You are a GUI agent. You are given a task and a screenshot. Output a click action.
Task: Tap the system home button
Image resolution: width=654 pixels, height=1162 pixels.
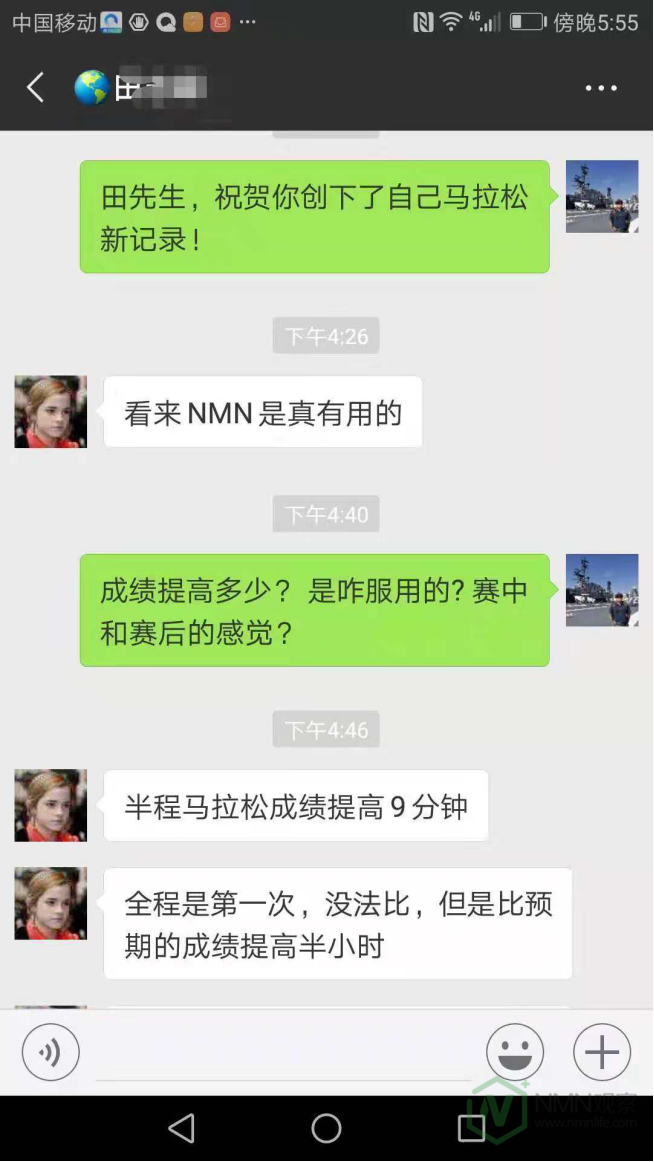326,1129
